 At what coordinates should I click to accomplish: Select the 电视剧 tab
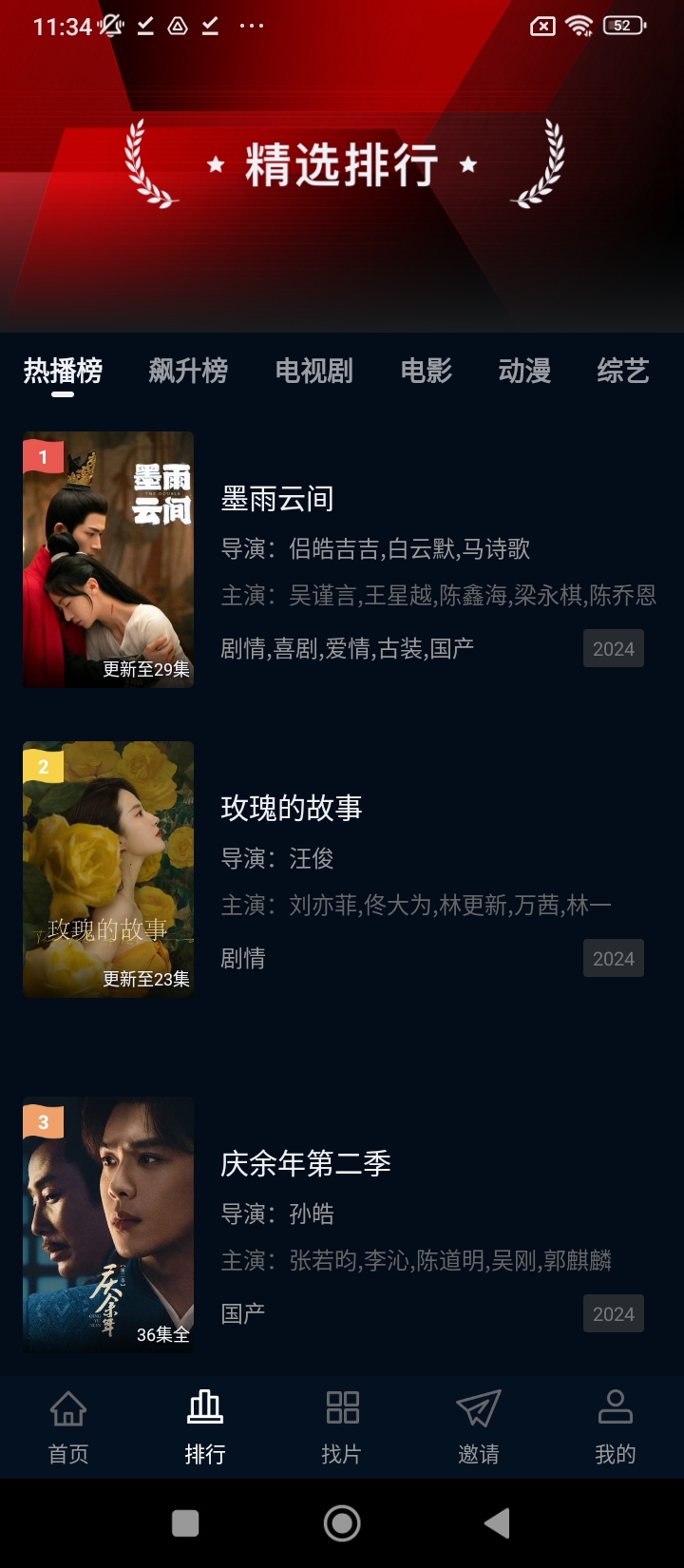click(313, 371)
